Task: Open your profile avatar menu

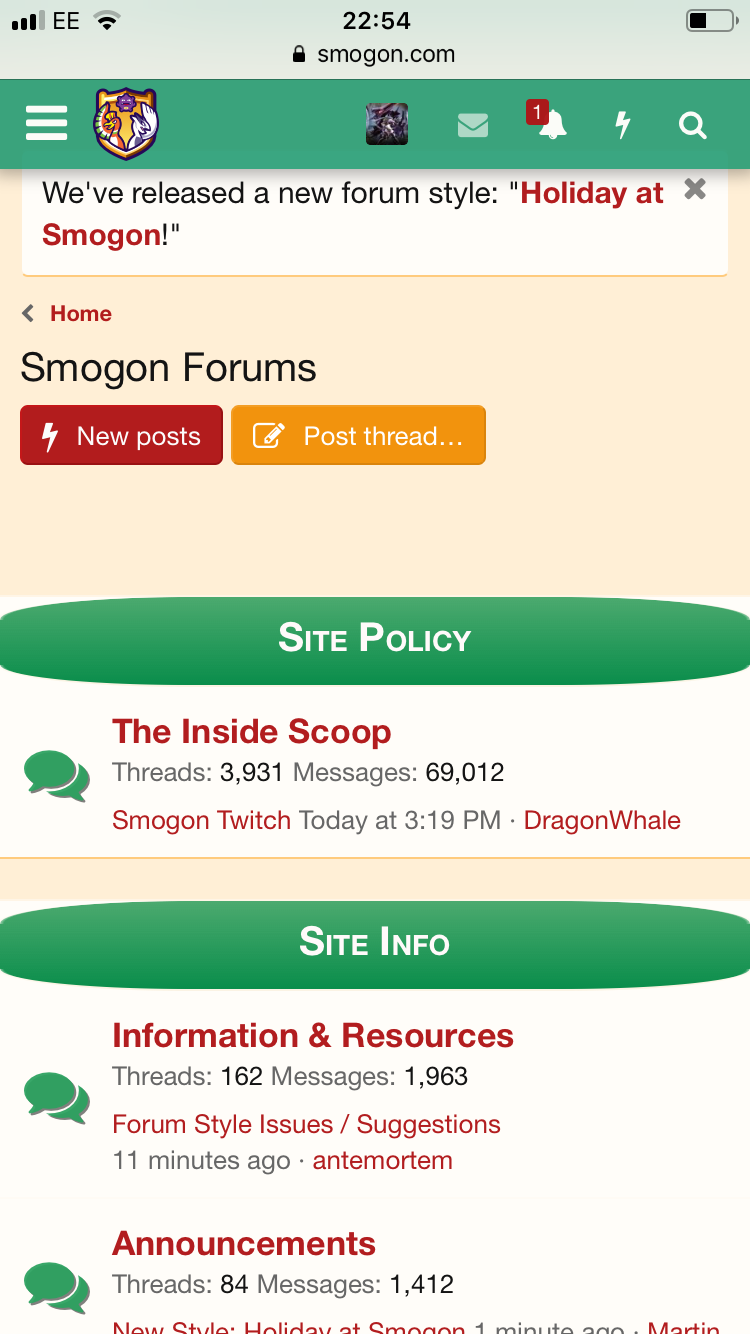Action: [386, 124]
